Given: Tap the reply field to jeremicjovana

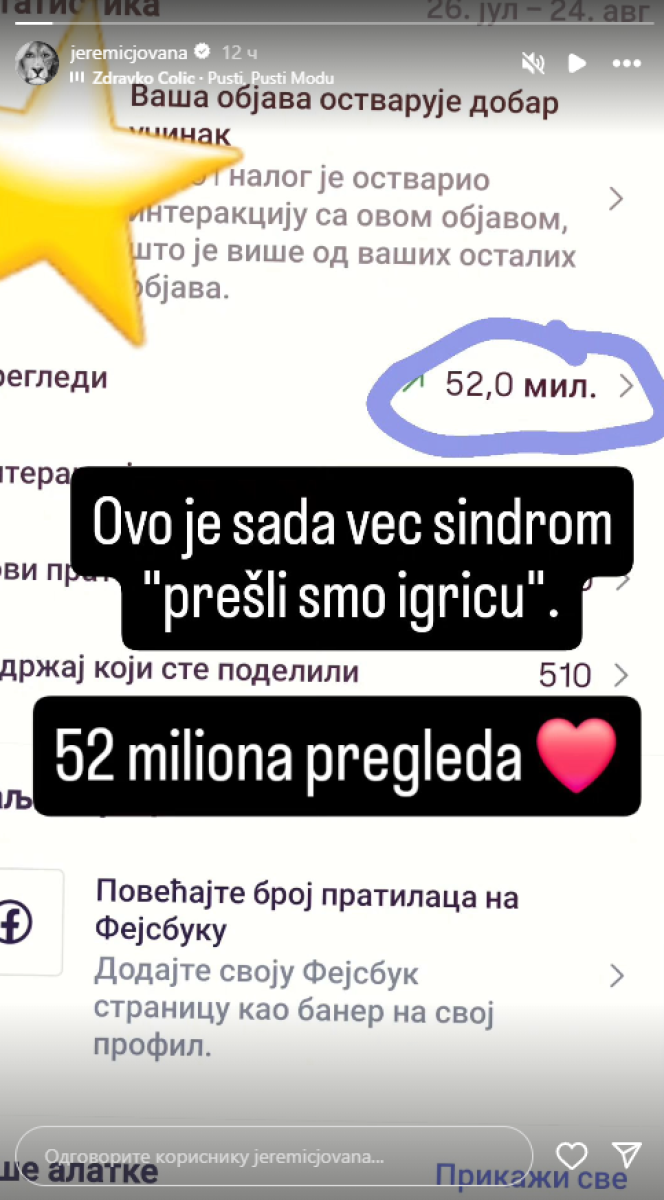Looking at the screenshot, I should click(274, 1156).
